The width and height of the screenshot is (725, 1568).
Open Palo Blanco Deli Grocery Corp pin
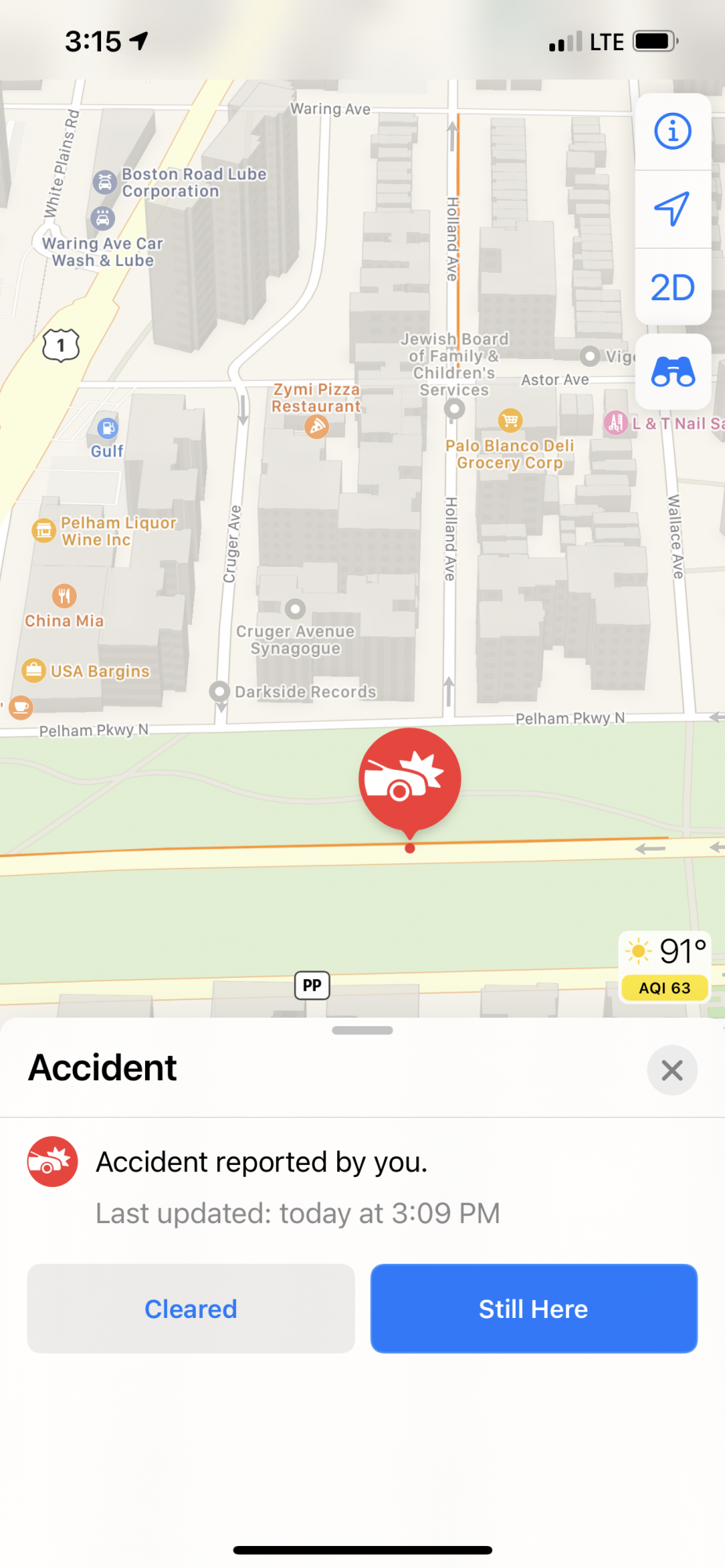pos(510,421)
